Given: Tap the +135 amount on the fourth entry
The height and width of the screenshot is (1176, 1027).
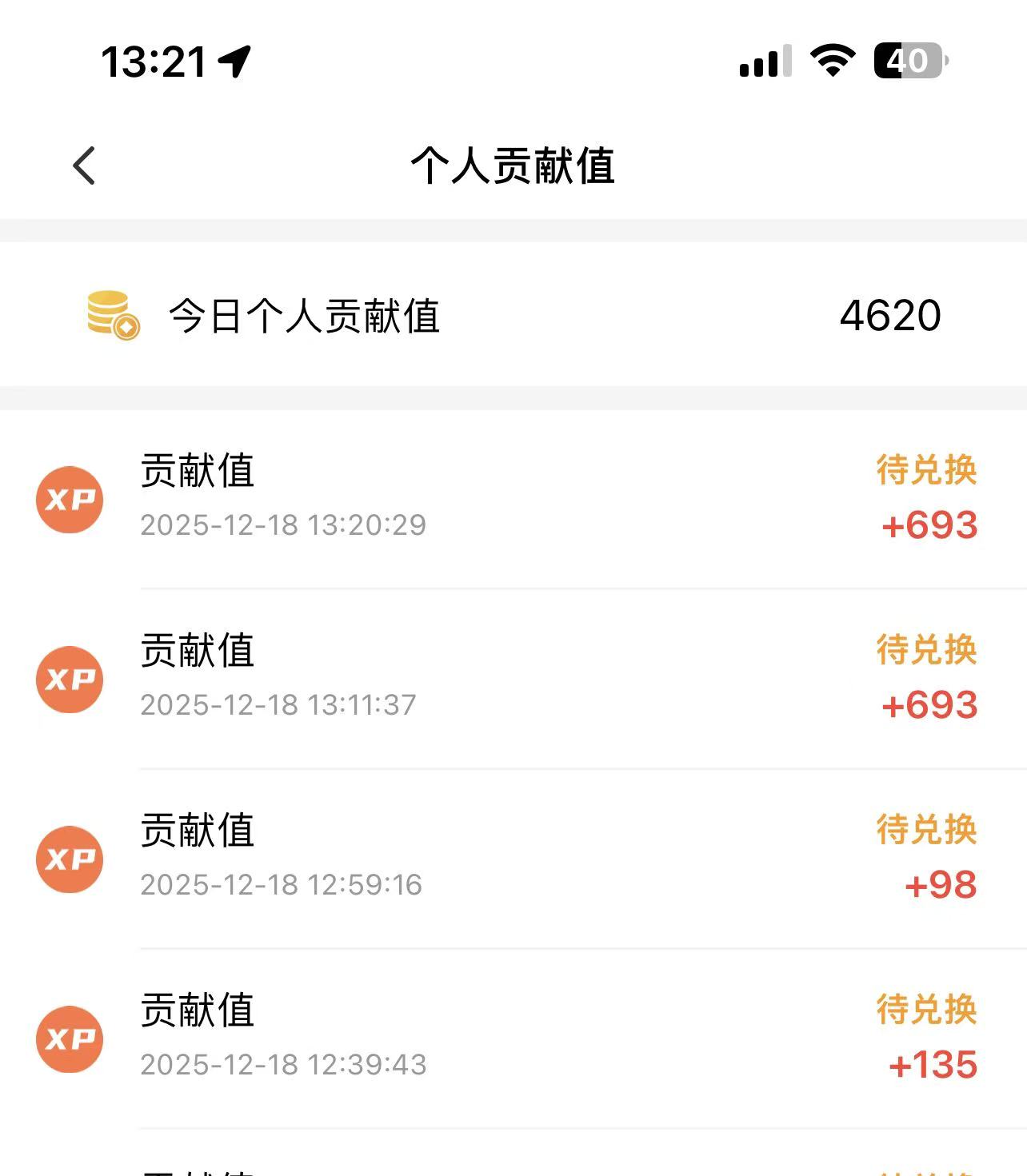Looking at the screenshot, I should pos(933,1064).
